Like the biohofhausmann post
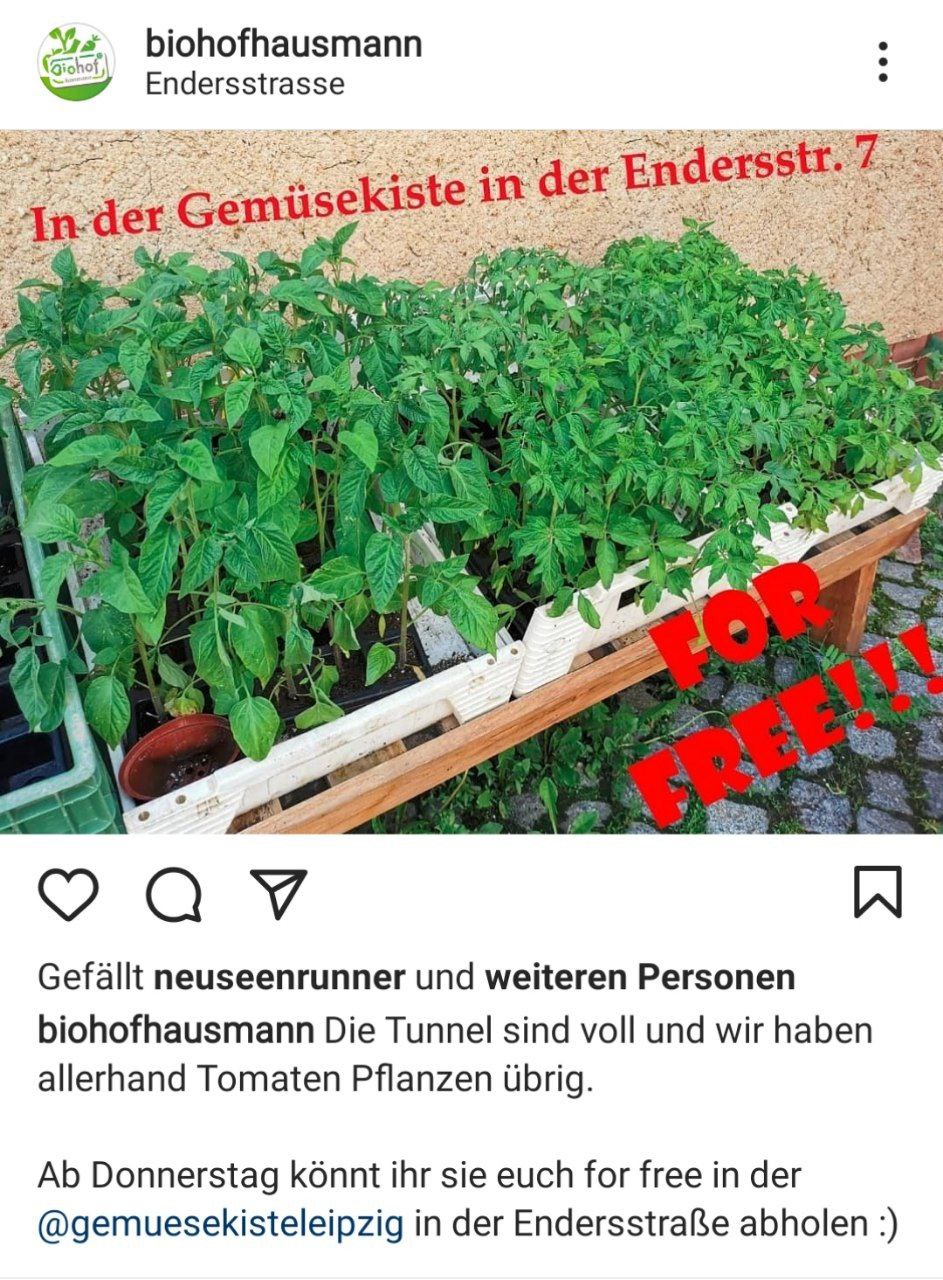Screen dimensions: 943x1280 [68, 893]
